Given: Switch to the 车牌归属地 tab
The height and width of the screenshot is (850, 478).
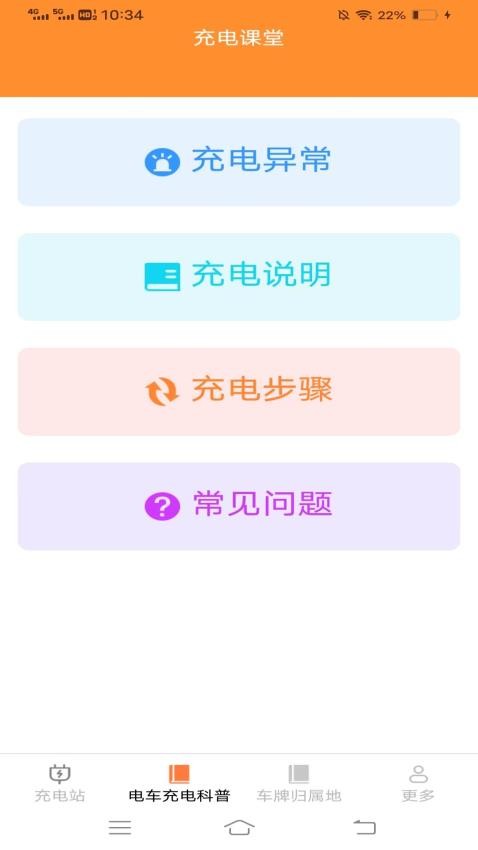Looking at the screenshot, I should (299, 783).
